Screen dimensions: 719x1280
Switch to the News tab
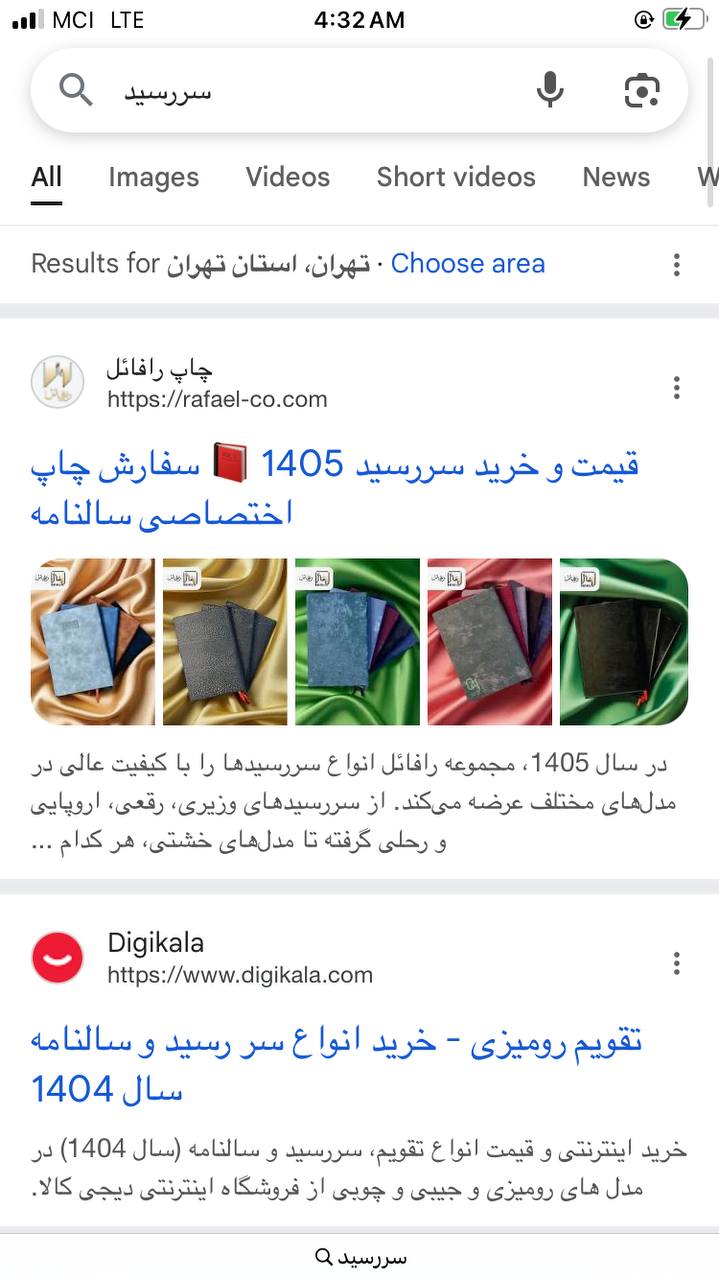[616, 177]
